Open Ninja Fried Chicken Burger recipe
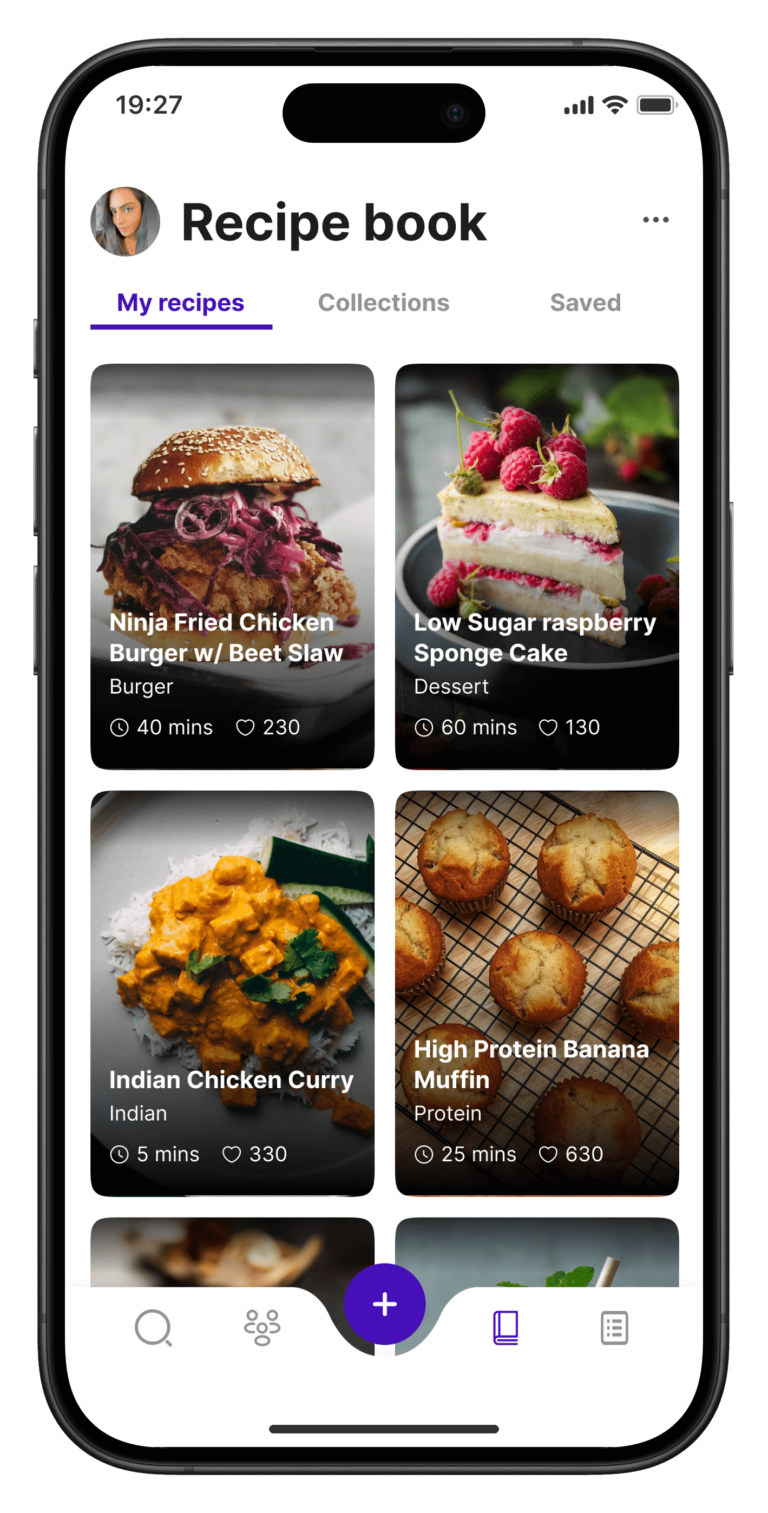The image size is (768, 1513). click(232, 567)
